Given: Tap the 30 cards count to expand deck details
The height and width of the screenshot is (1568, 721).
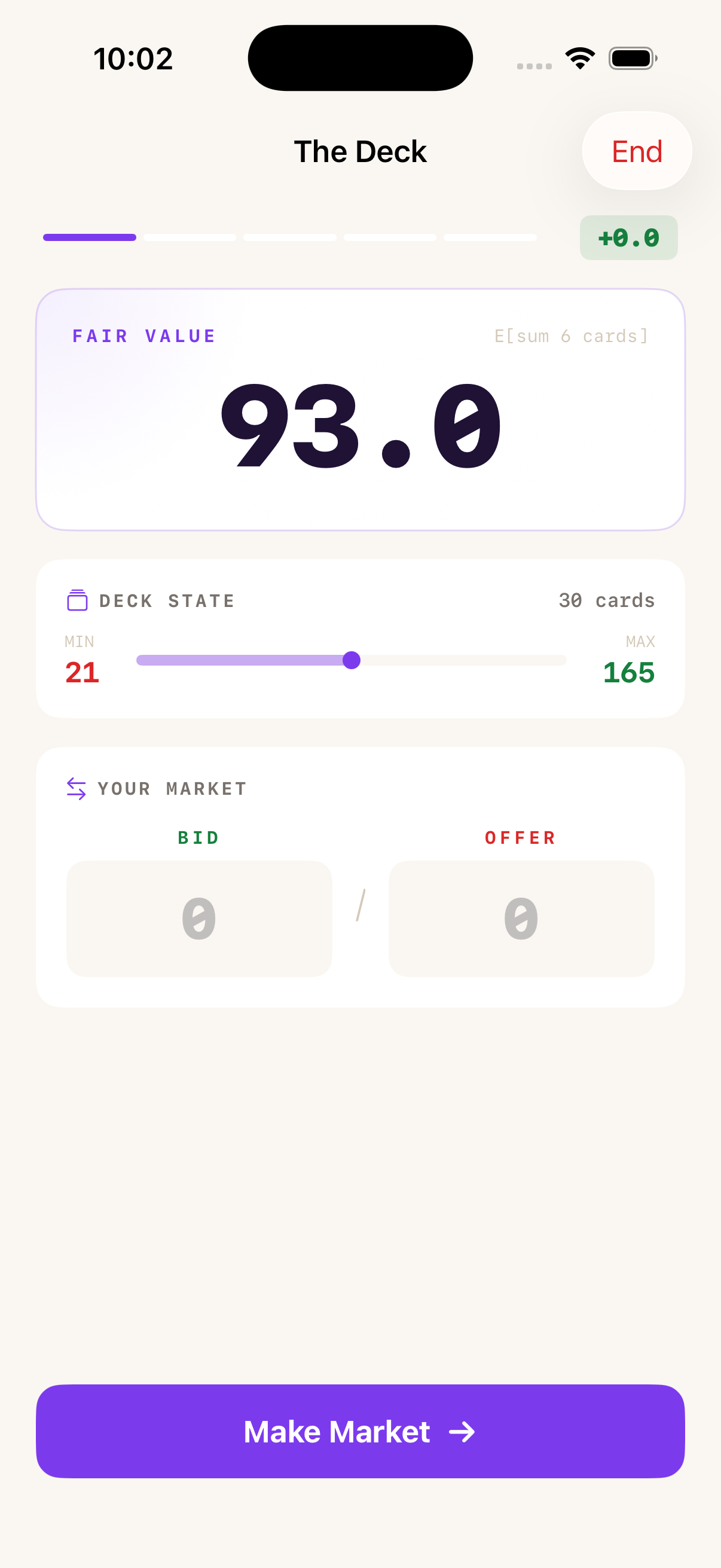Looking at the screenshot, I should tap(607, 600).
